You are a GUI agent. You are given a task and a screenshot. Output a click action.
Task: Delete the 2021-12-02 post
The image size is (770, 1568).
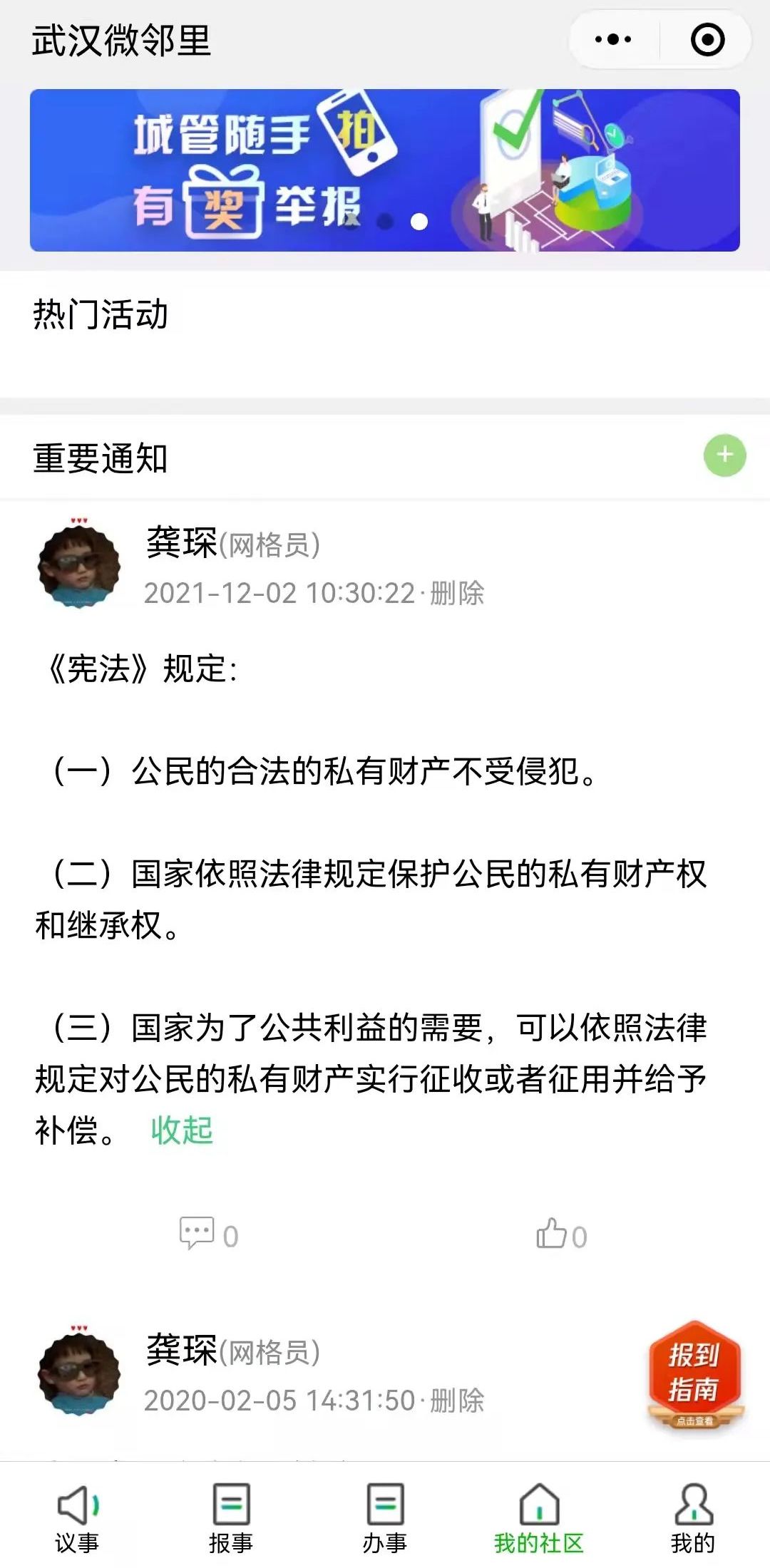click(x=457, y=593)
